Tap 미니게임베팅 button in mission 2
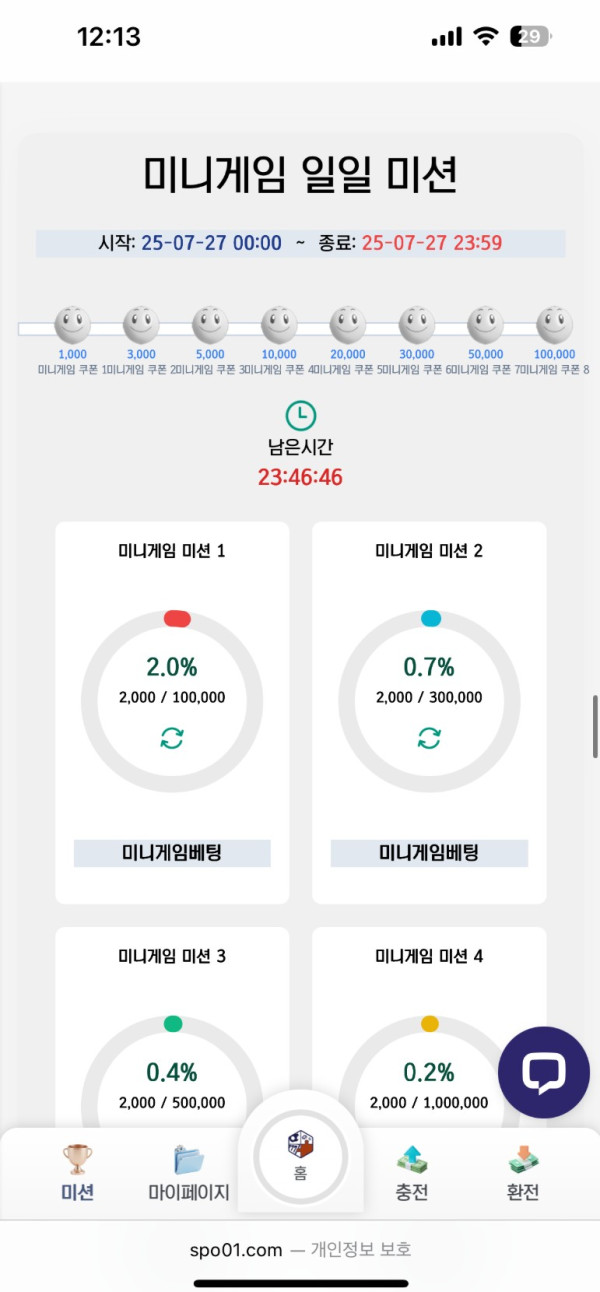The height and width of the screenshot is (1292, 600). pos(429,853)
